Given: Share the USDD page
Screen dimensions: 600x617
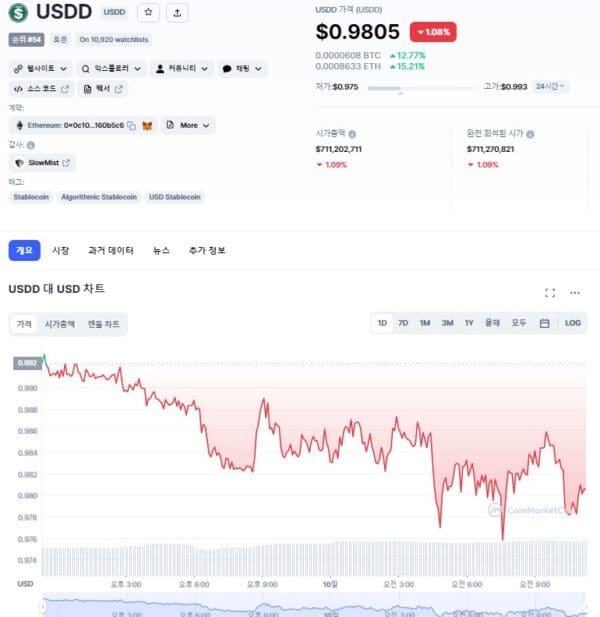Looking at the screenshot, I should (177, 12).
